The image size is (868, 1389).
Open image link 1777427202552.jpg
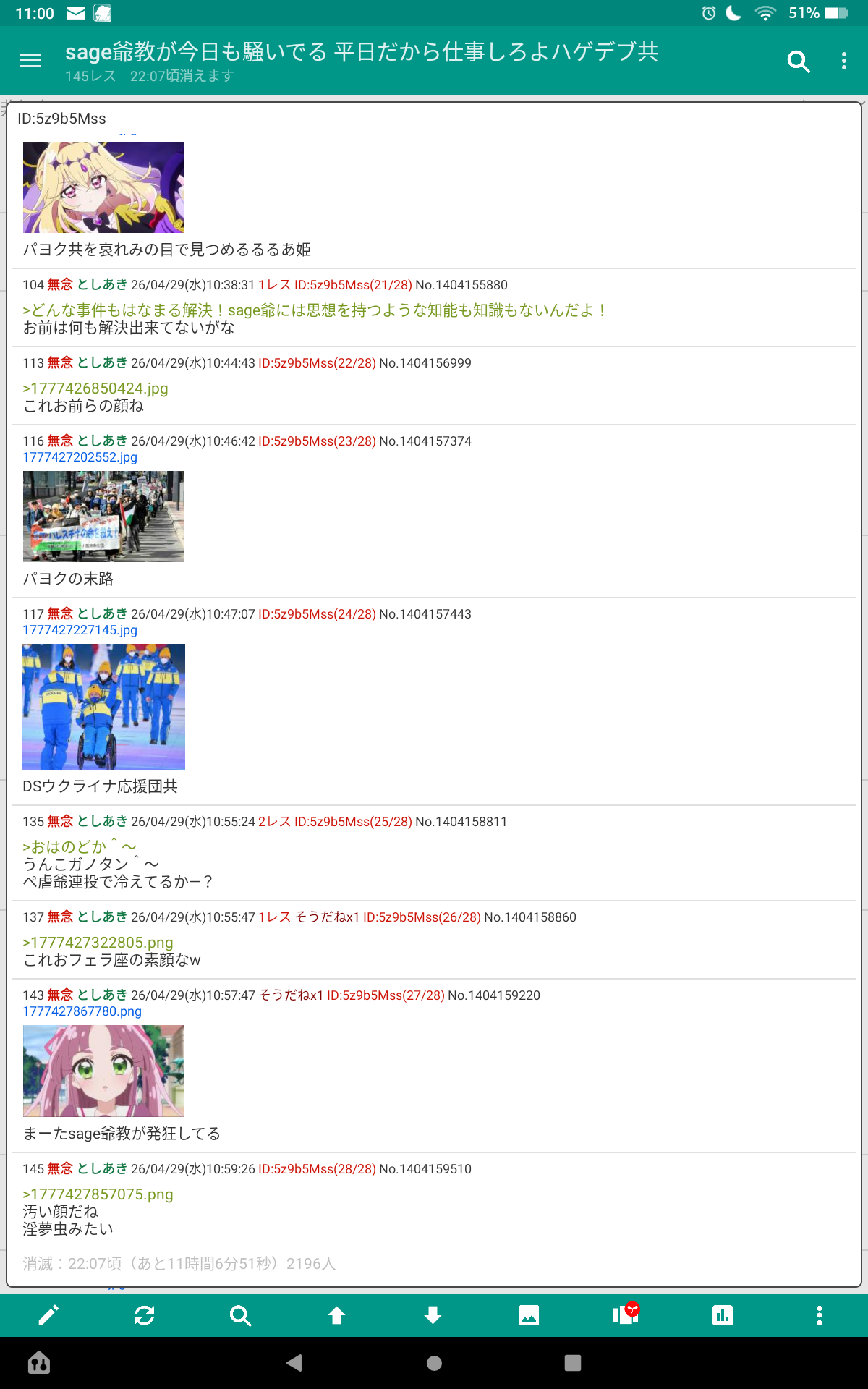80,457
